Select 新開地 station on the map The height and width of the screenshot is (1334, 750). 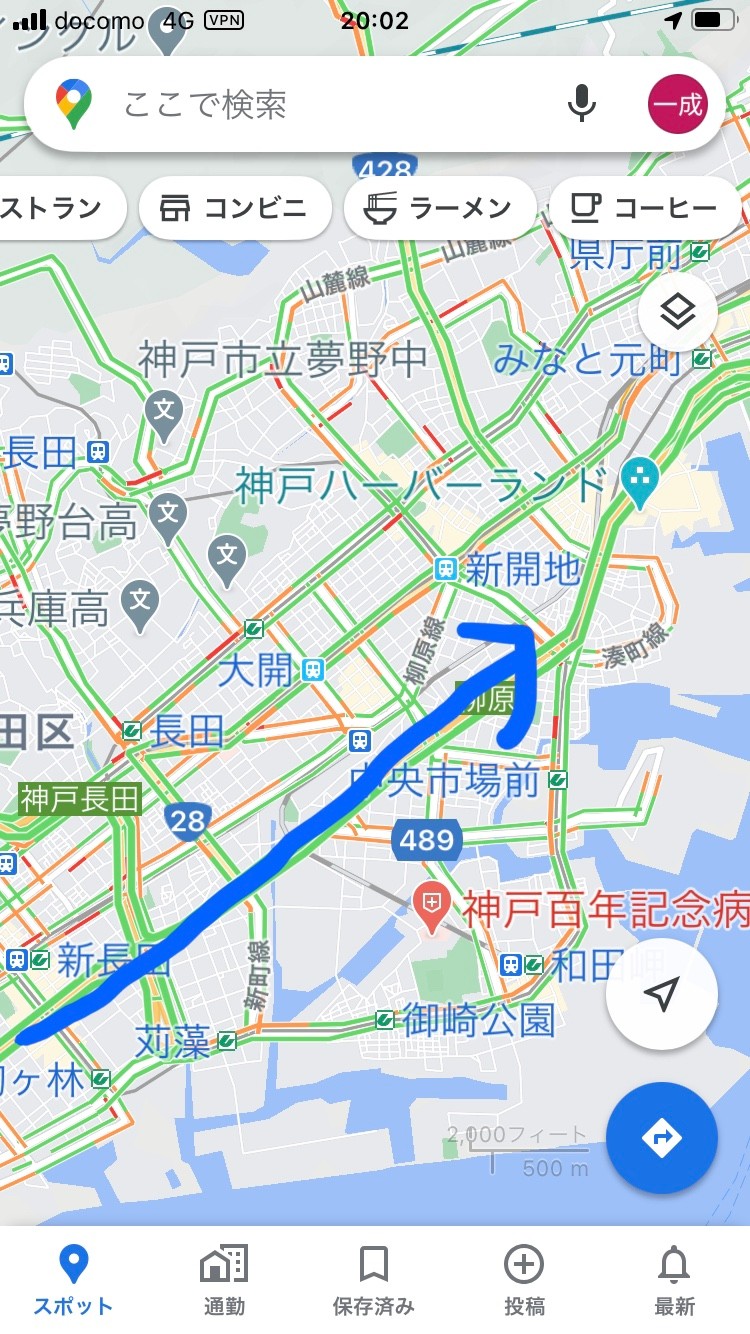click(x=446, y=570)
